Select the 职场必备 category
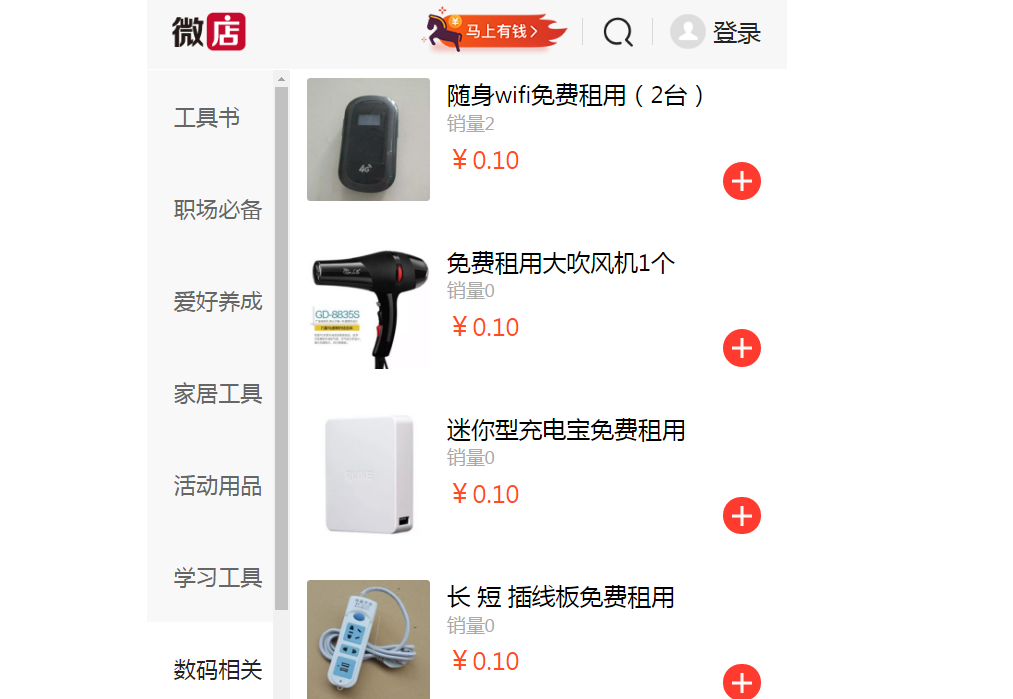This screenshot has height=699, width=1013. click(217, 210)
